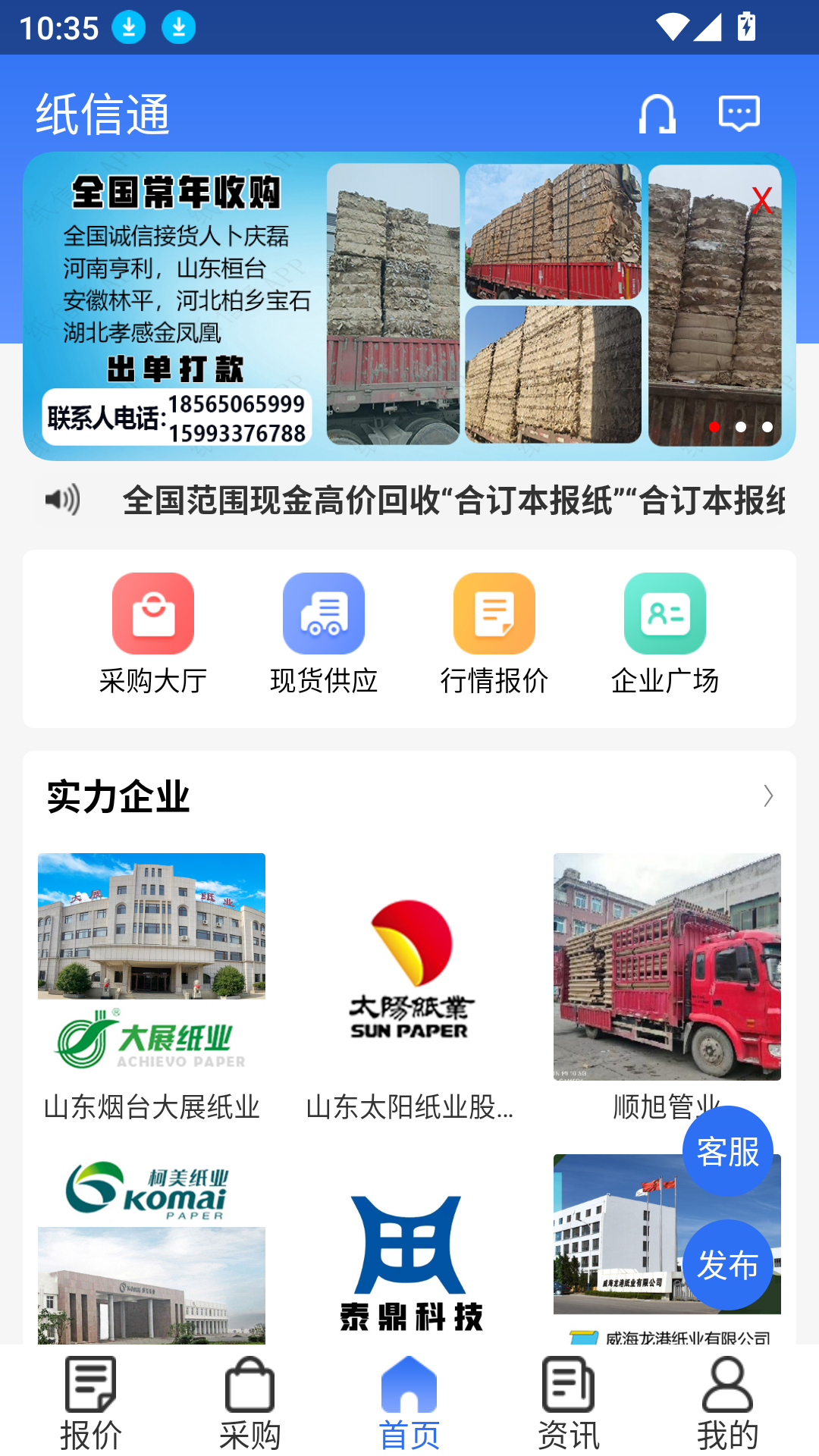Tap the floating 客服 button
819x1456 pixels.
point(727,1152)
